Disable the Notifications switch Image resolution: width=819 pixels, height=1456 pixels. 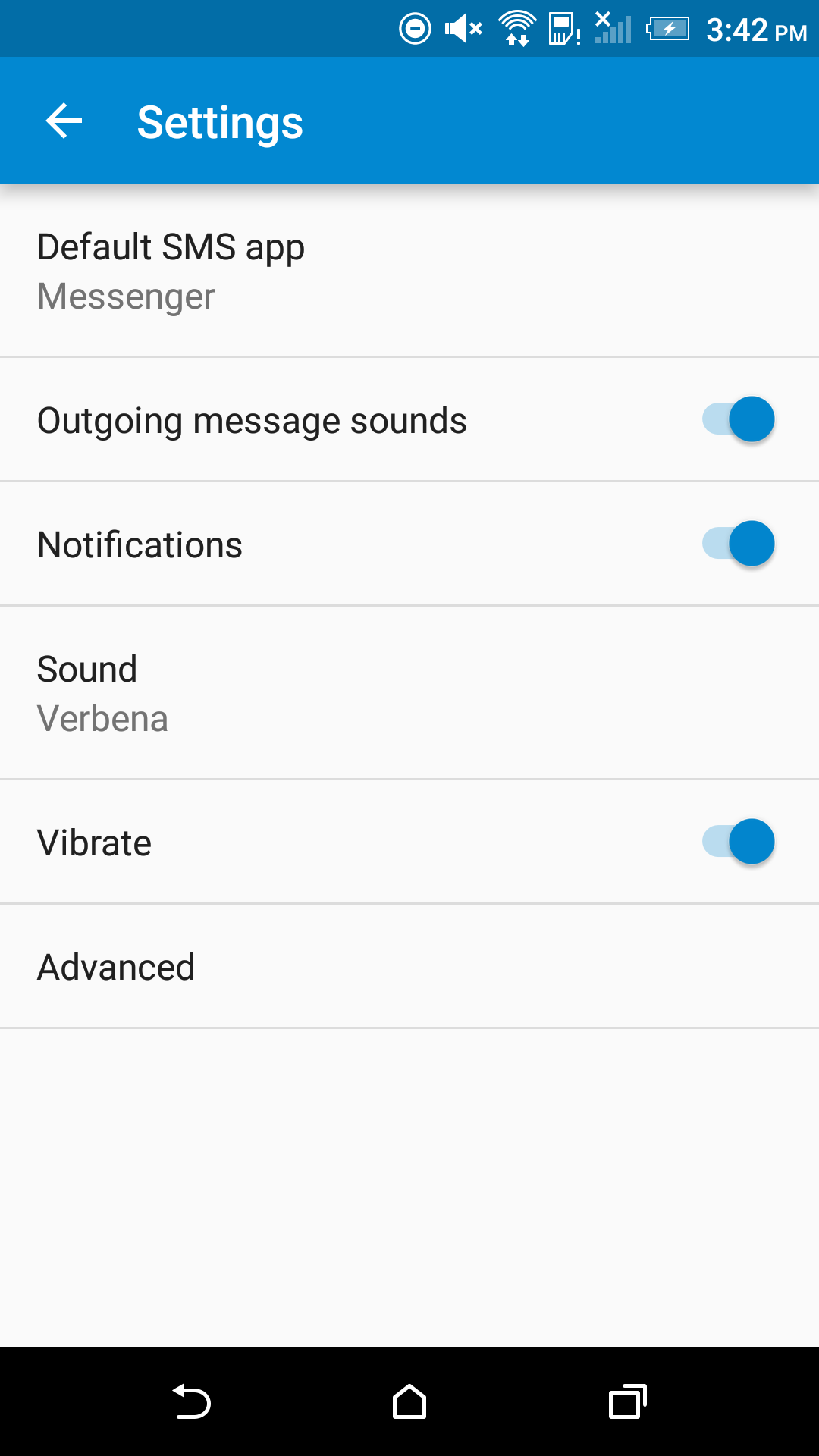738,544
